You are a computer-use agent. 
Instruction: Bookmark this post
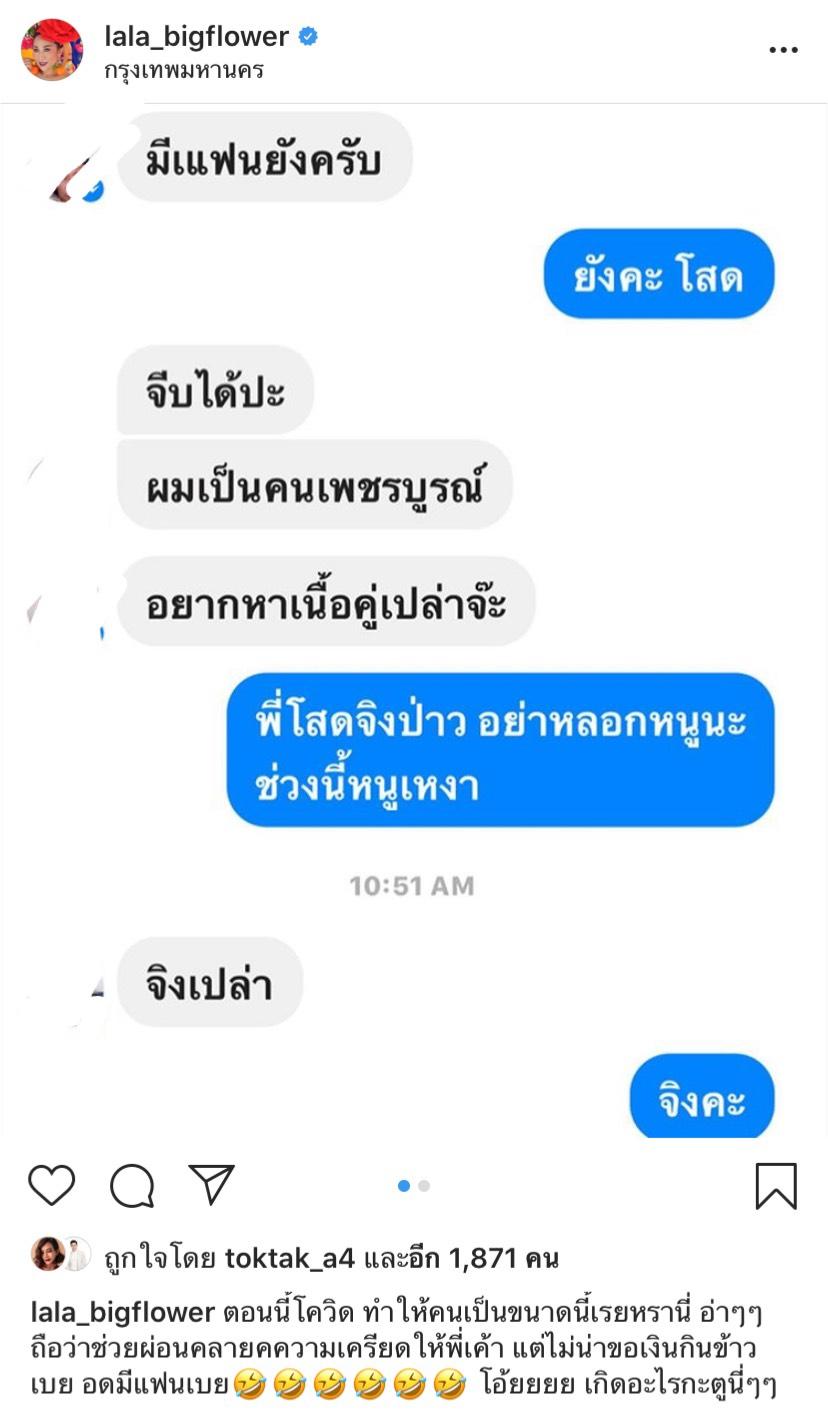click(x=776, y=1186)
